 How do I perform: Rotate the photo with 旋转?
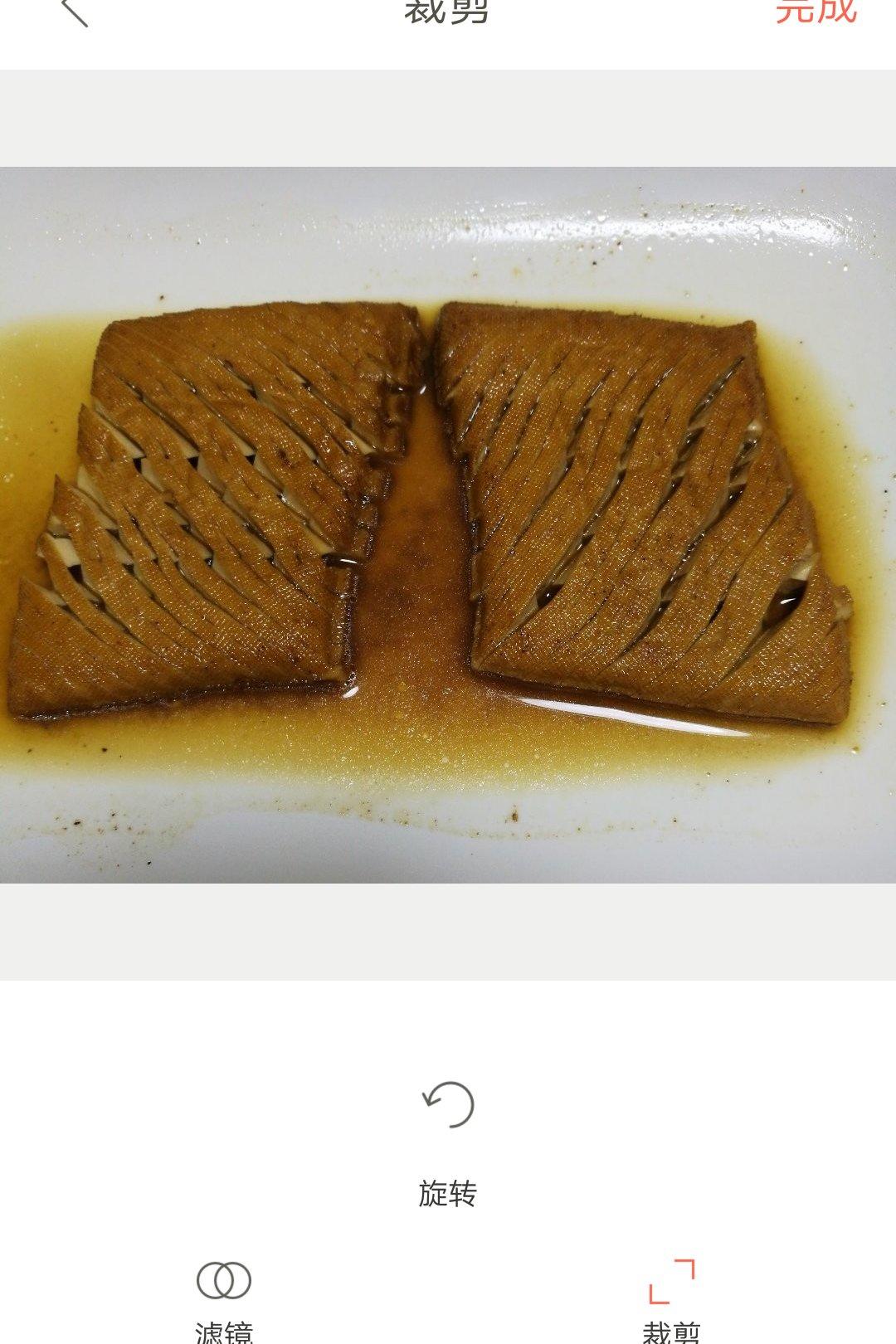[x=448, y=1140]
